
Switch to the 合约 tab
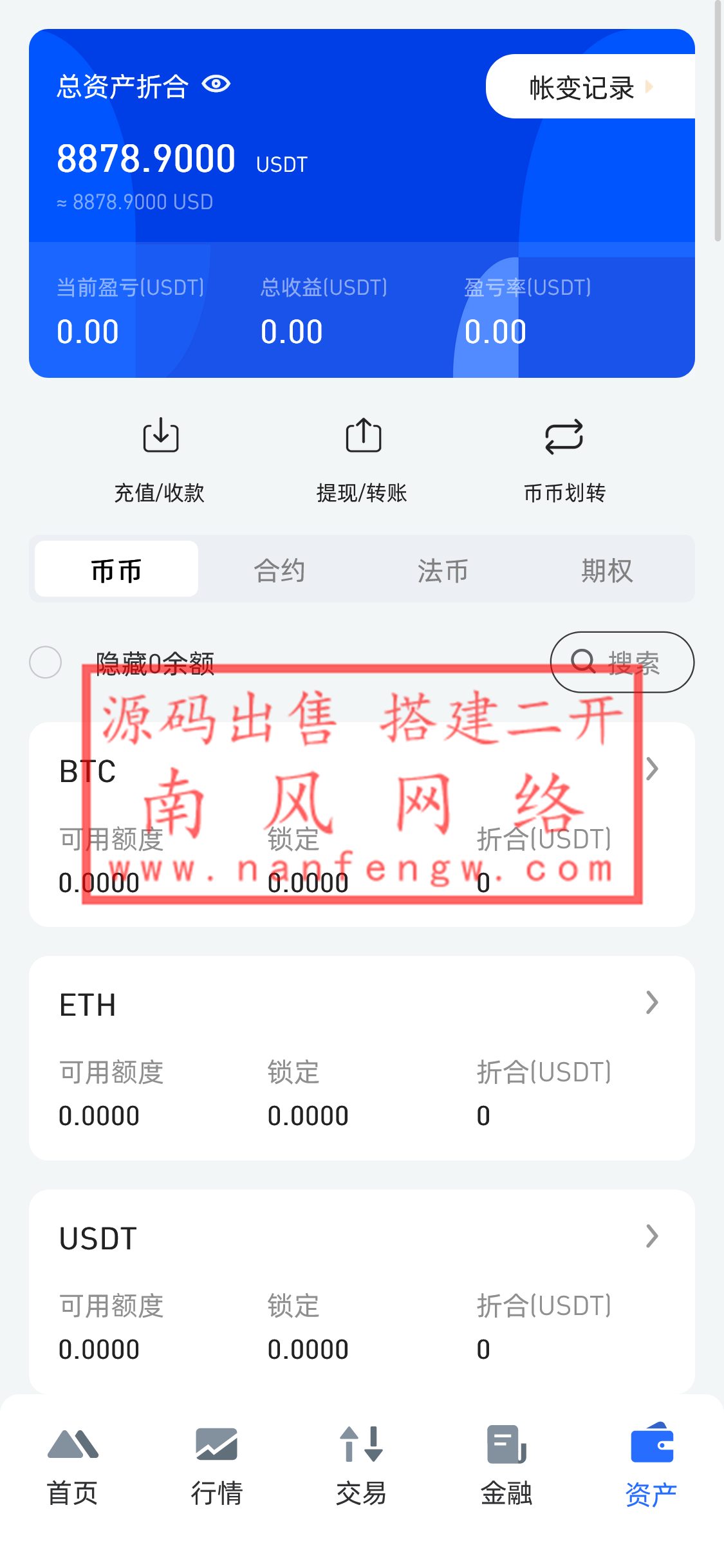279,570
